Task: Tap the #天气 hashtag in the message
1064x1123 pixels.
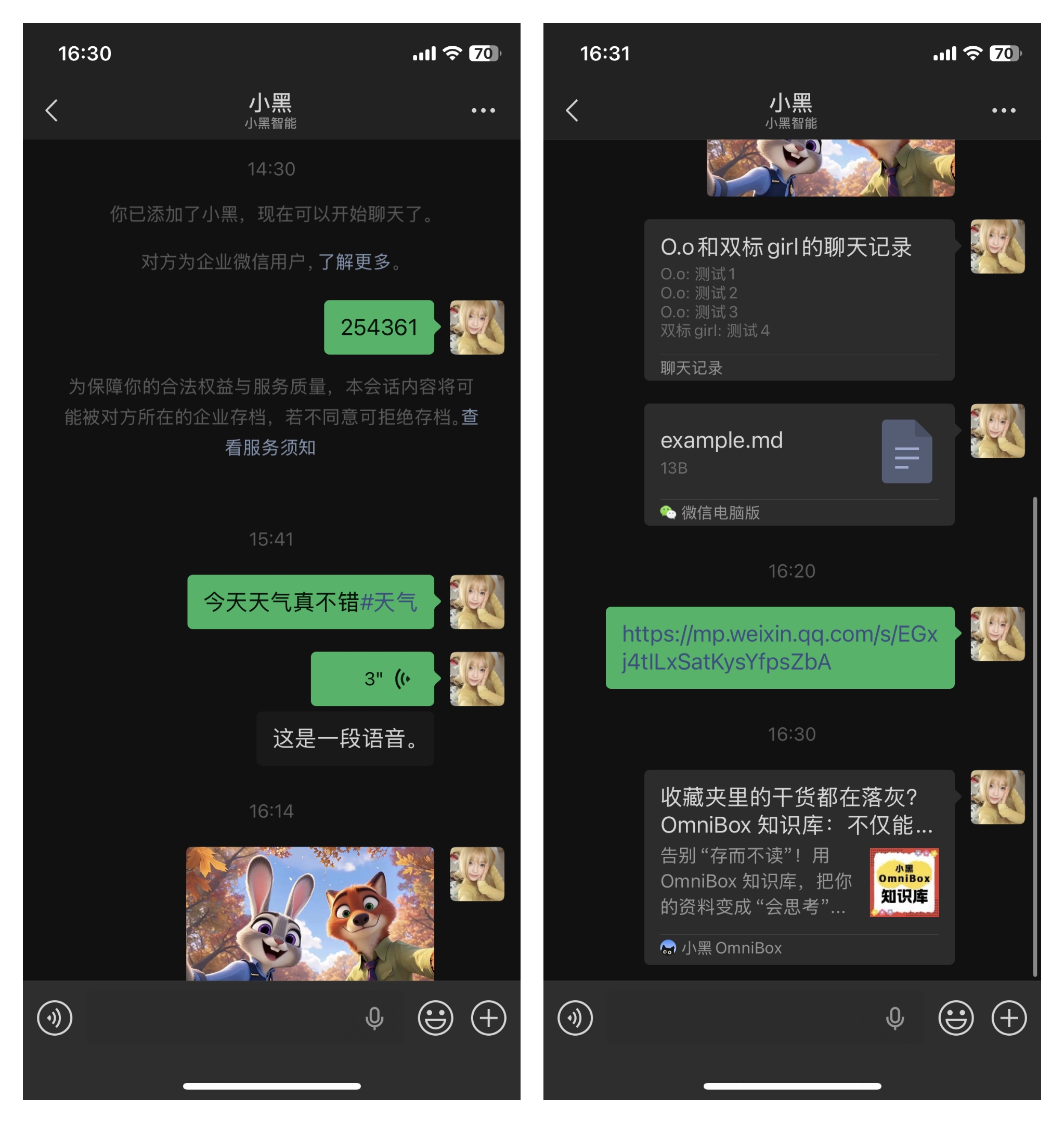Action: click(388, 602)
